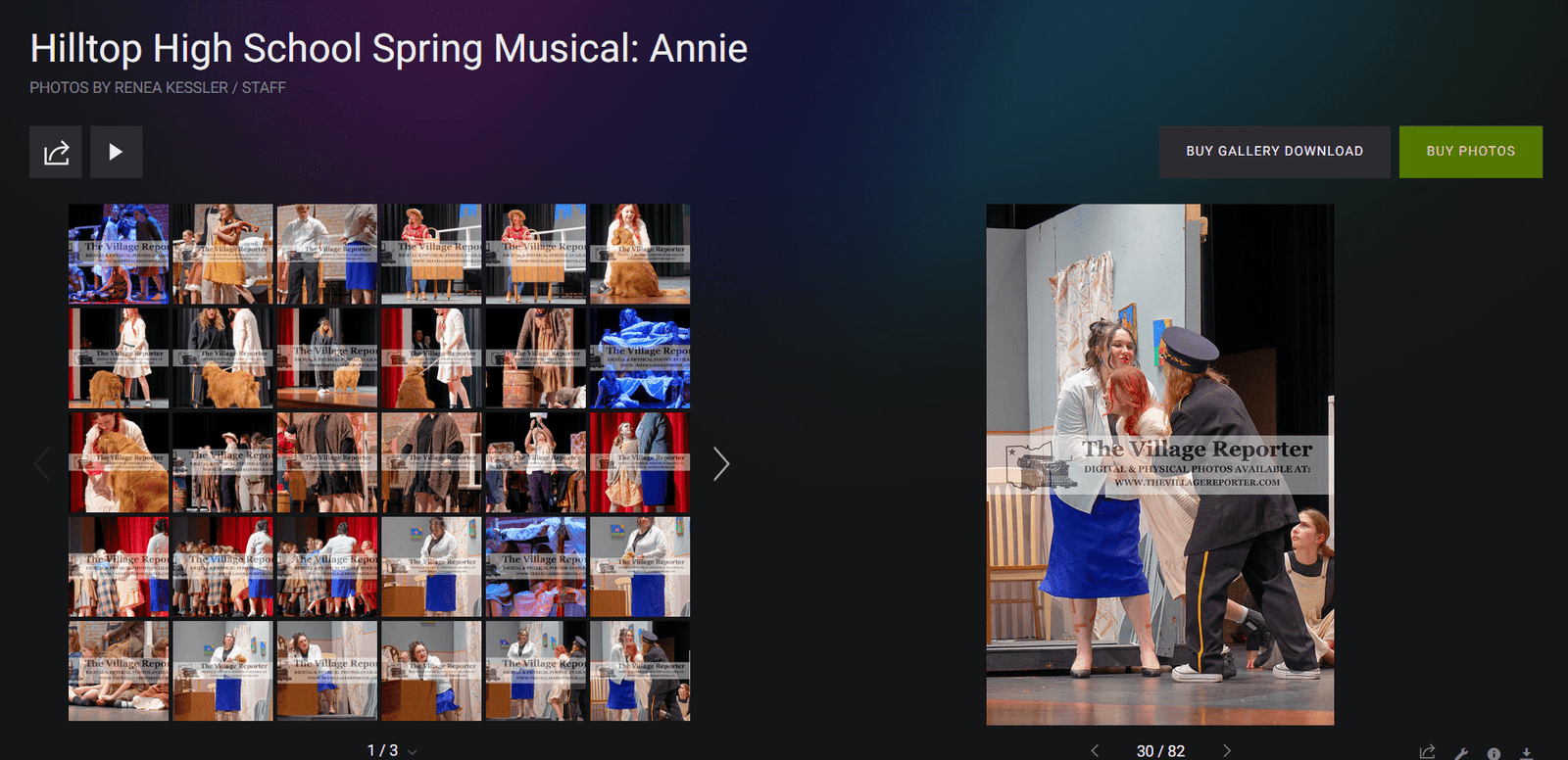Go to the next page of thumbnails

(721, 463)
